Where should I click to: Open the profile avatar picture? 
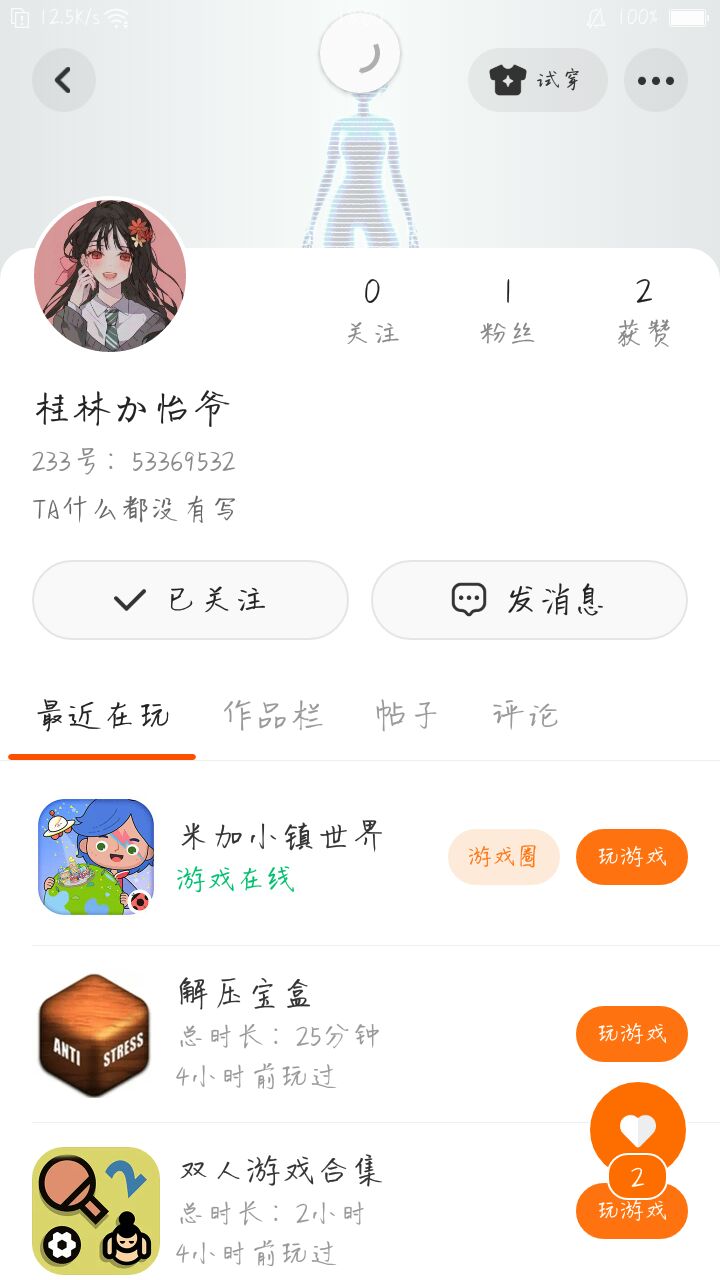pos(110,276)
